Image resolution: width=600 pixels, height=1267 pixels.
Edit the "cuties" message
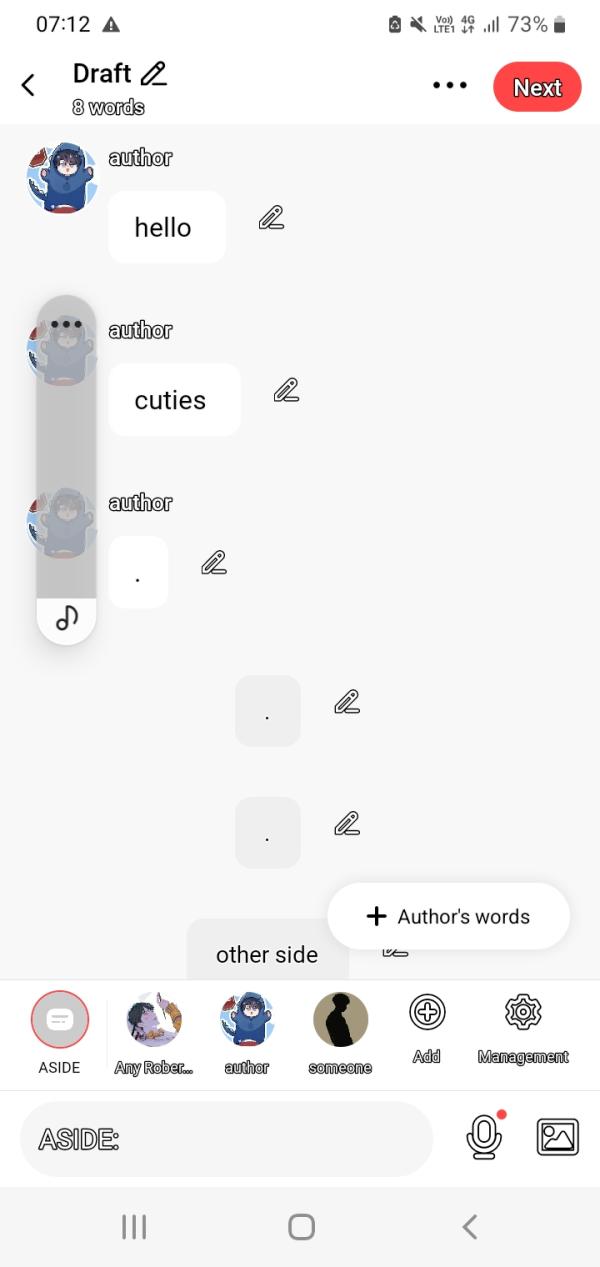tap(287, 390)
